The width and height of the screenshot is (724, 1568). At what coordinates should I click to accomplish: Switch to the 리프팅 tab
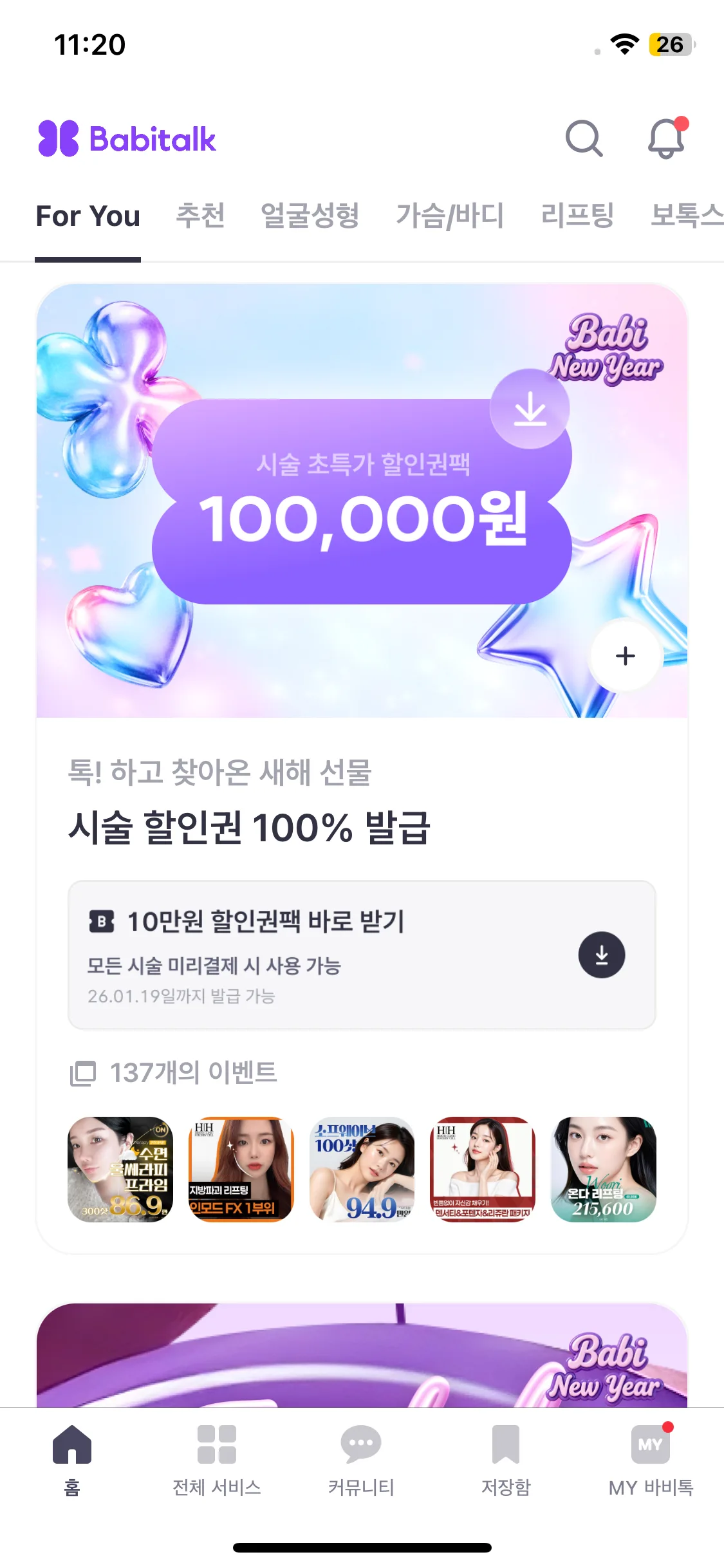[577, 216]
